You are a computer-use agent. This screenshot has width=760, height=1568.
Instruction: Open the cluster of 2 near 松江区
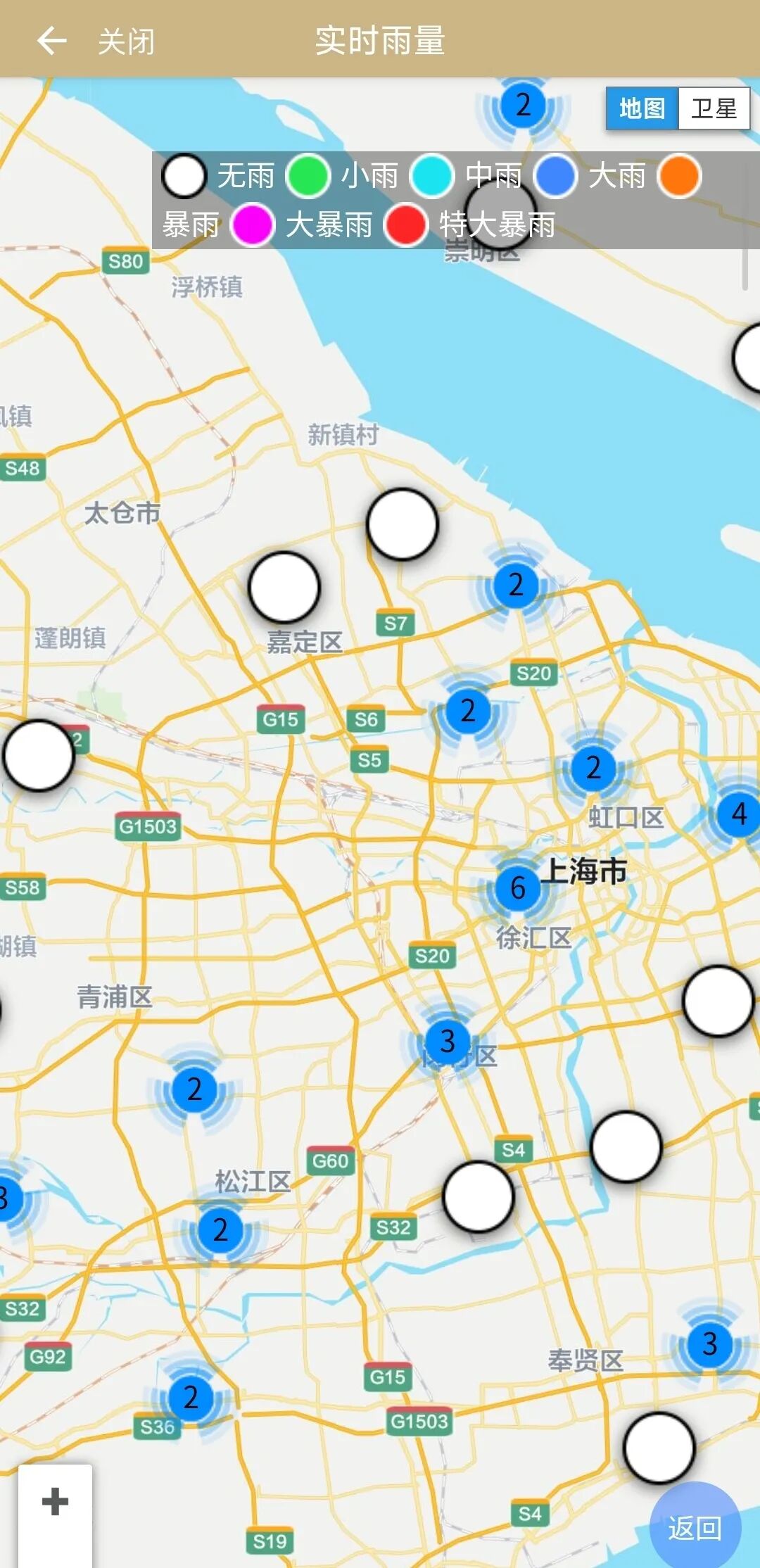point(220,1229)
